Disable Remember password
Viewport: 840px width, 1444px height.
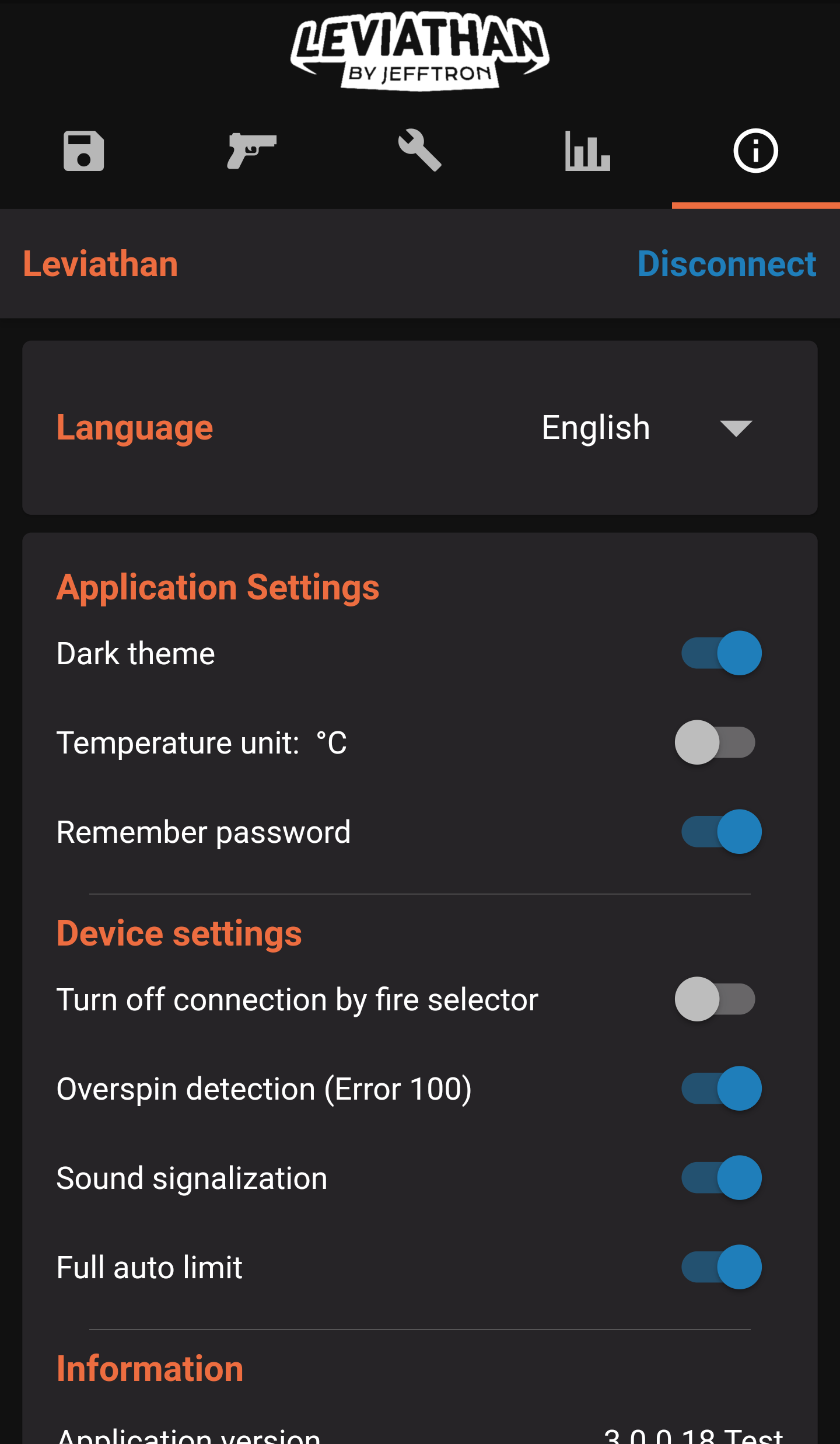click(721, 832)
